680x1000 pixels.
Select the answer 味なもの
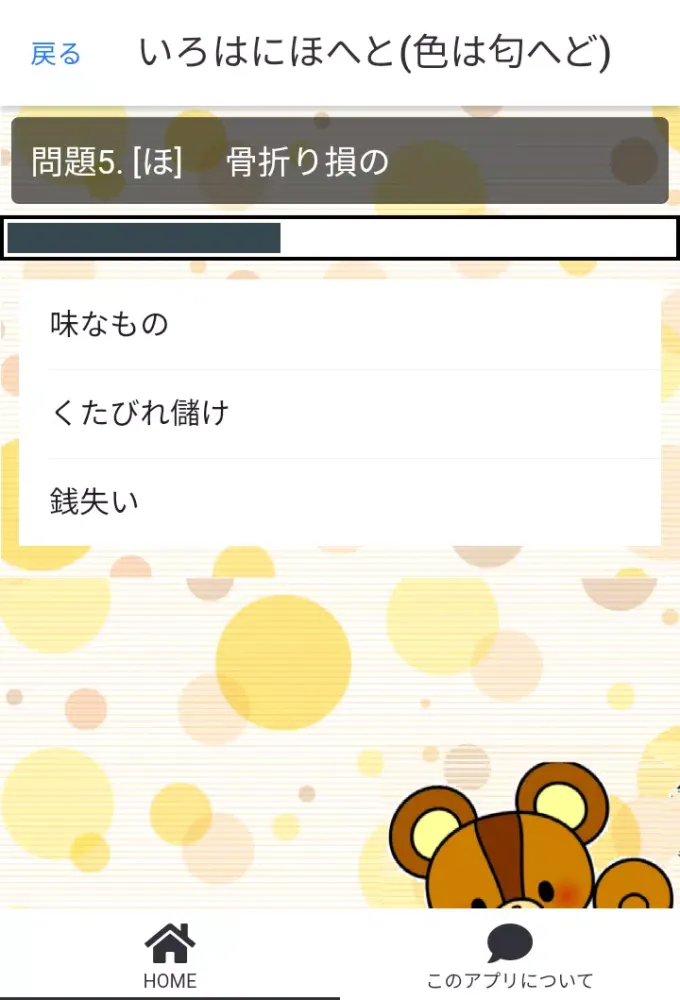click(x=339, y=324)
